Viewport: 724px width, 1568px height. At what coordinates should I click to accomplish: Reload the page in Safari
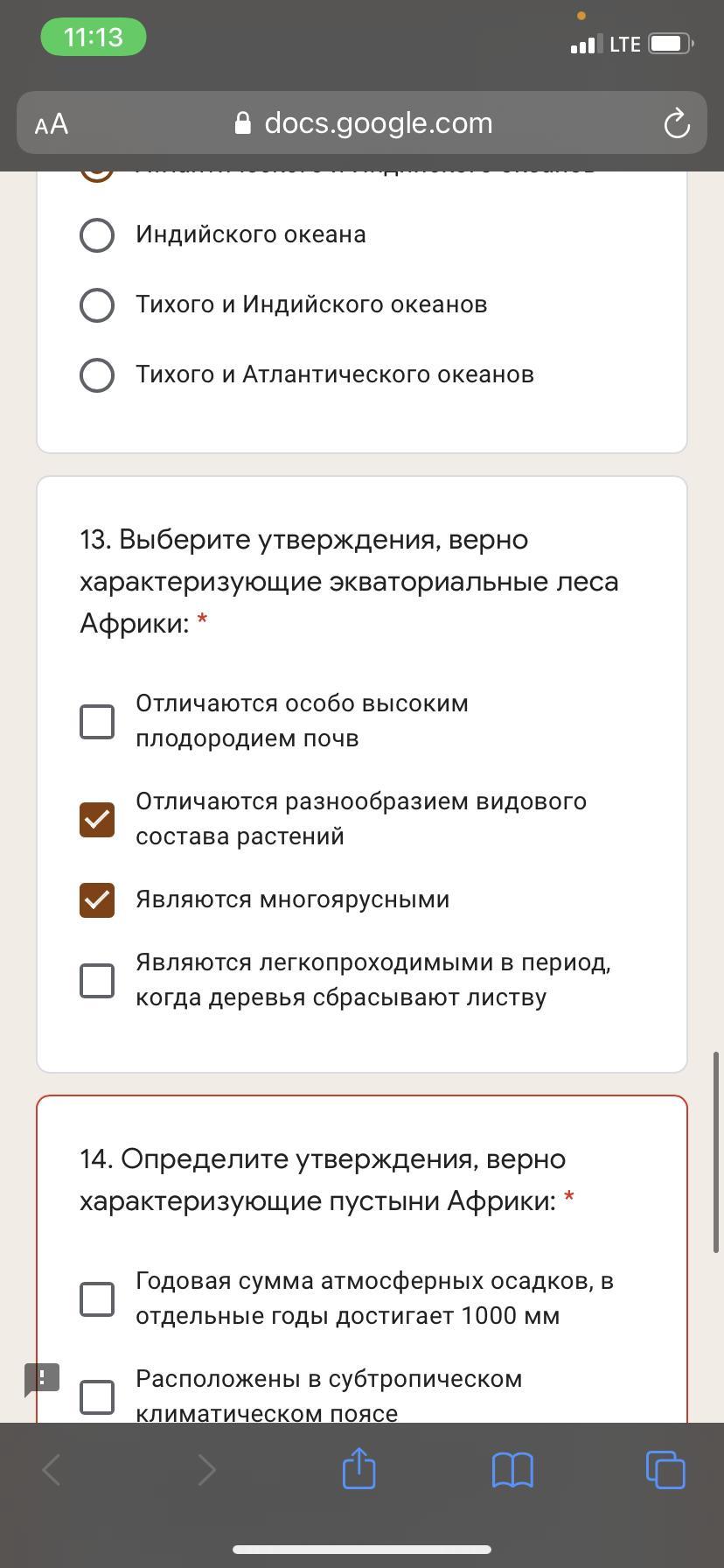tap(677, 123)
